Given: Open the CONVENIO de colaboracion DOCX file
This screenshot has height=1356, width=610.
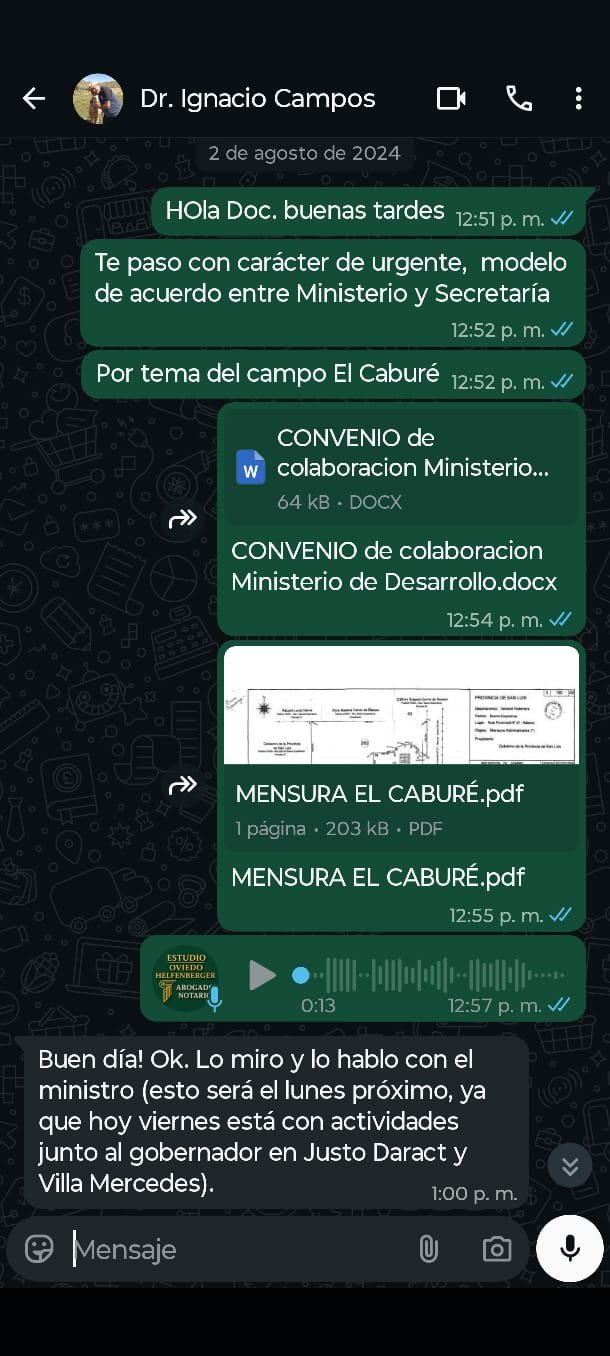Looking at the screenshot, I should (400, 467).
